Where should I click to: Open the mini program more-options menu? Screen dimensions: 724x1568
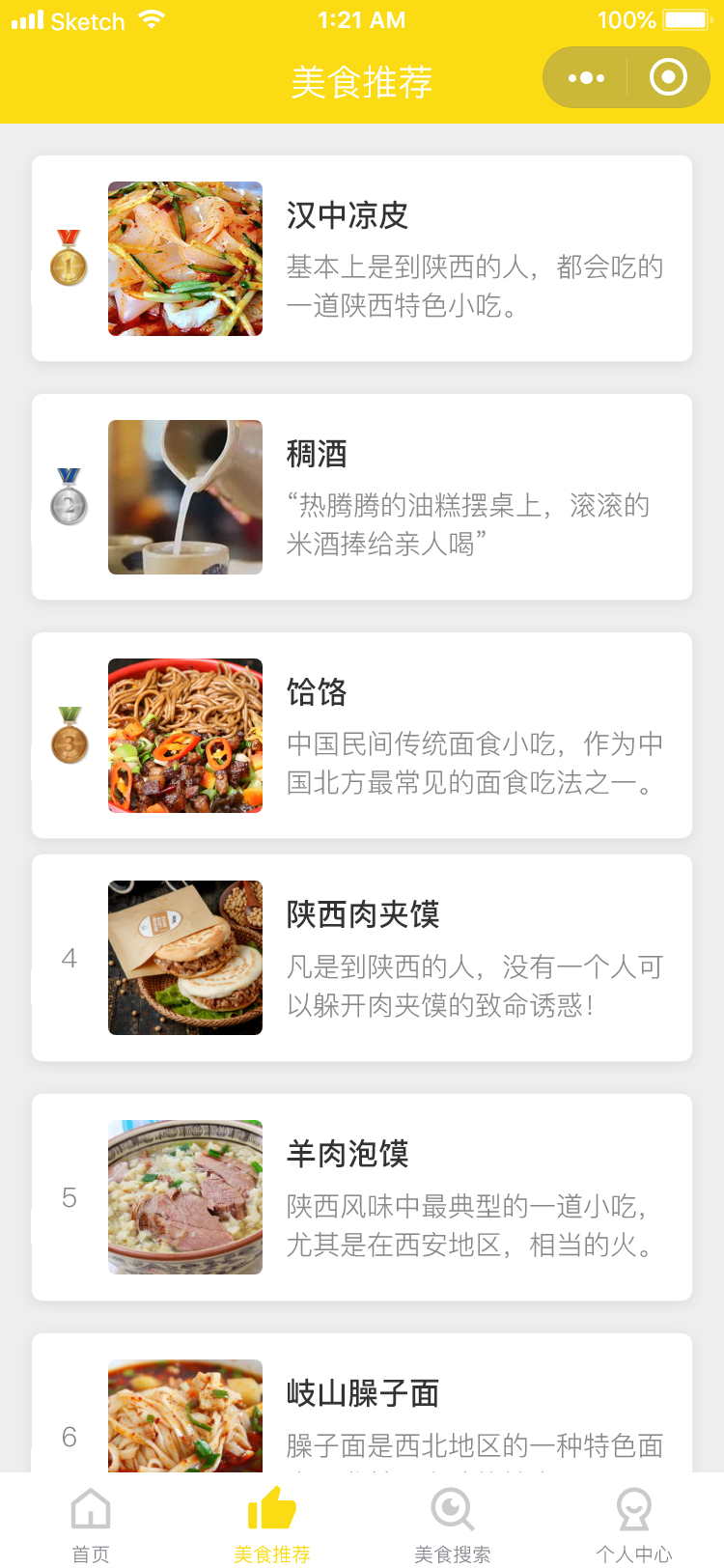click(x=586, y=78)
